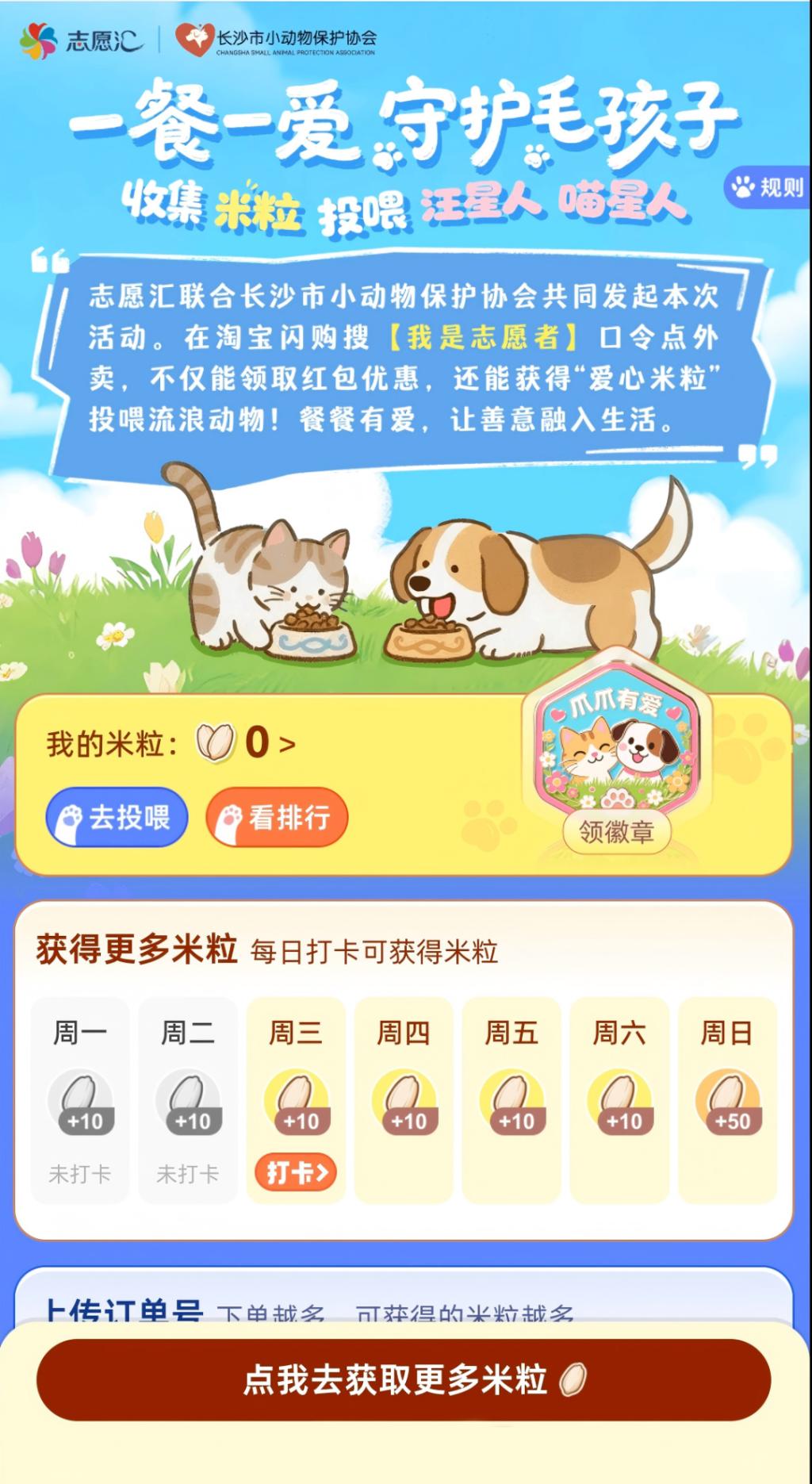Tap 去投喂 to feed animals
The height and width of the screenshot is (1484, 812).
(x=117, y=818)
